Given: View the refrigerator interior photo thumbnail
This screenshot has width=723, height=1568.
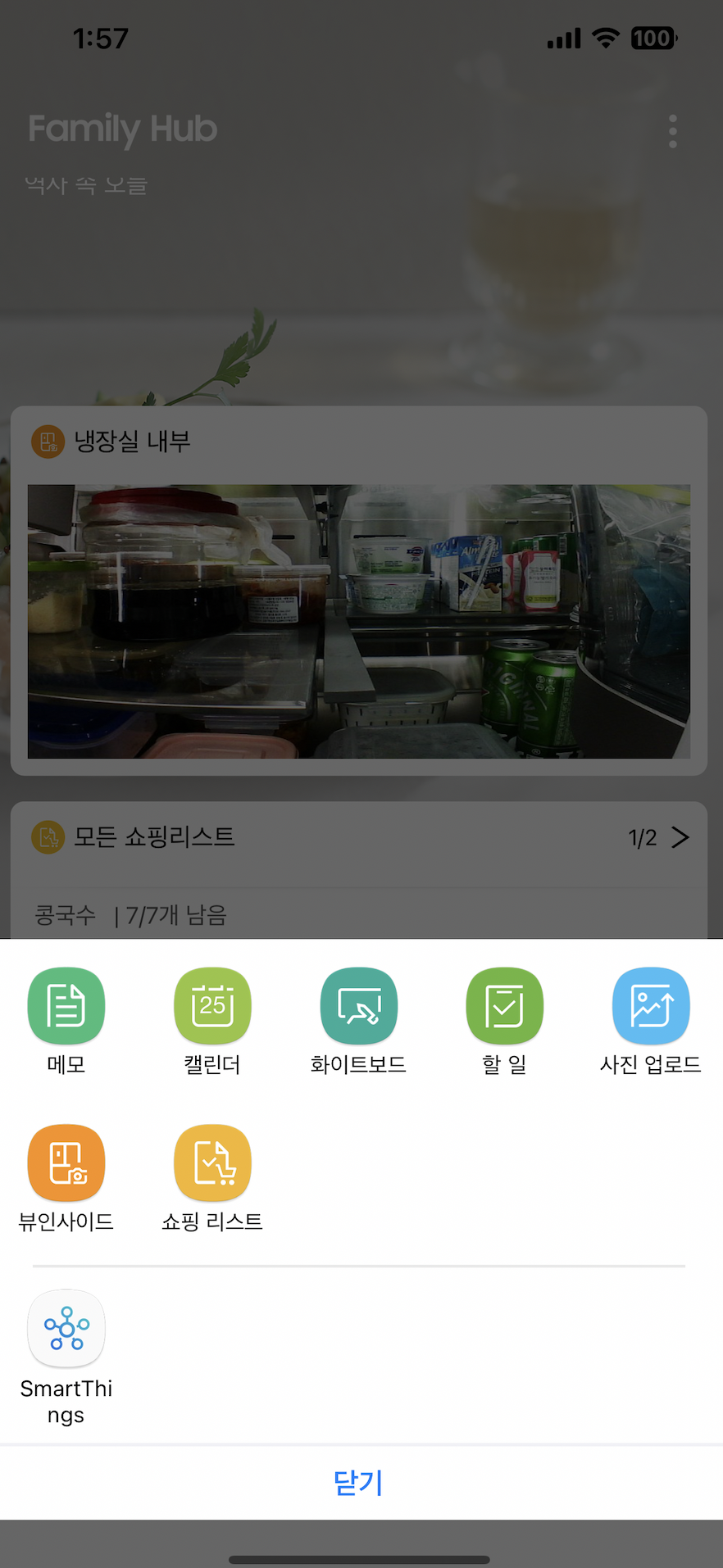Looking at the screenshot, I should tap(359, 620).
